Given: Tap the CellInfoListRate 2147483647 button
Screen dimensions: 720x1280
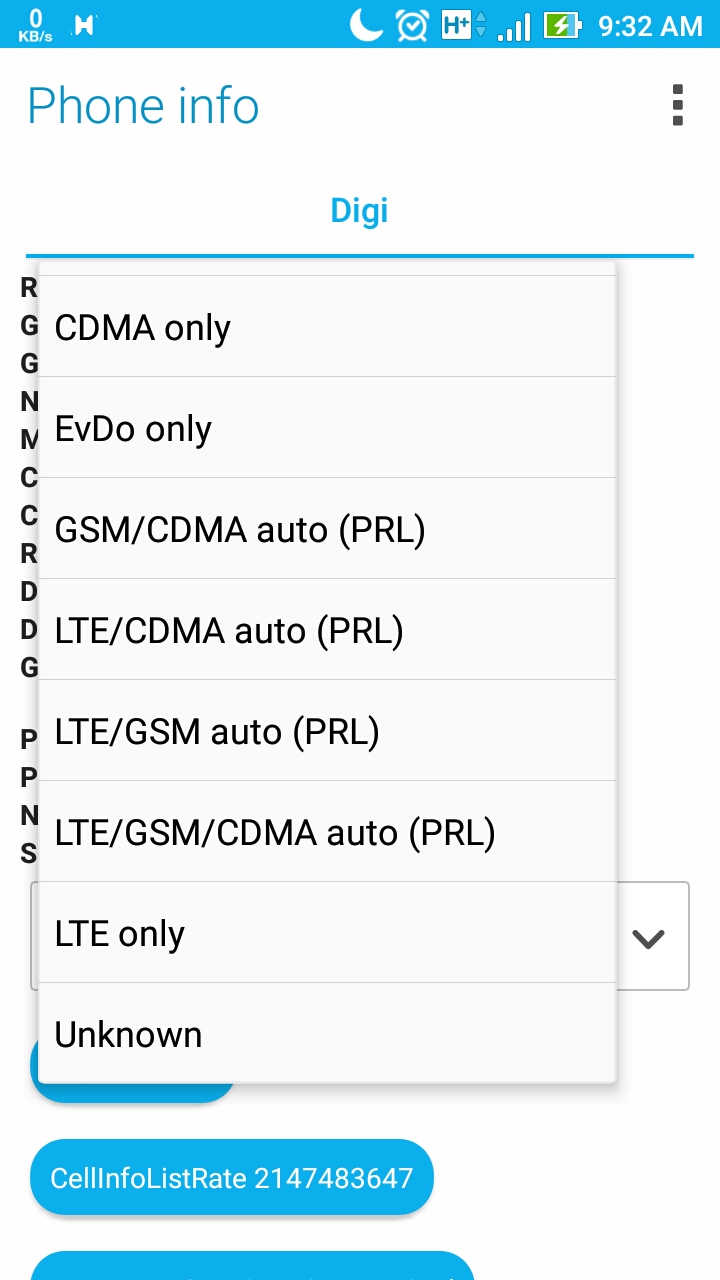Looking at the screenshot, I should (232, 1178).
